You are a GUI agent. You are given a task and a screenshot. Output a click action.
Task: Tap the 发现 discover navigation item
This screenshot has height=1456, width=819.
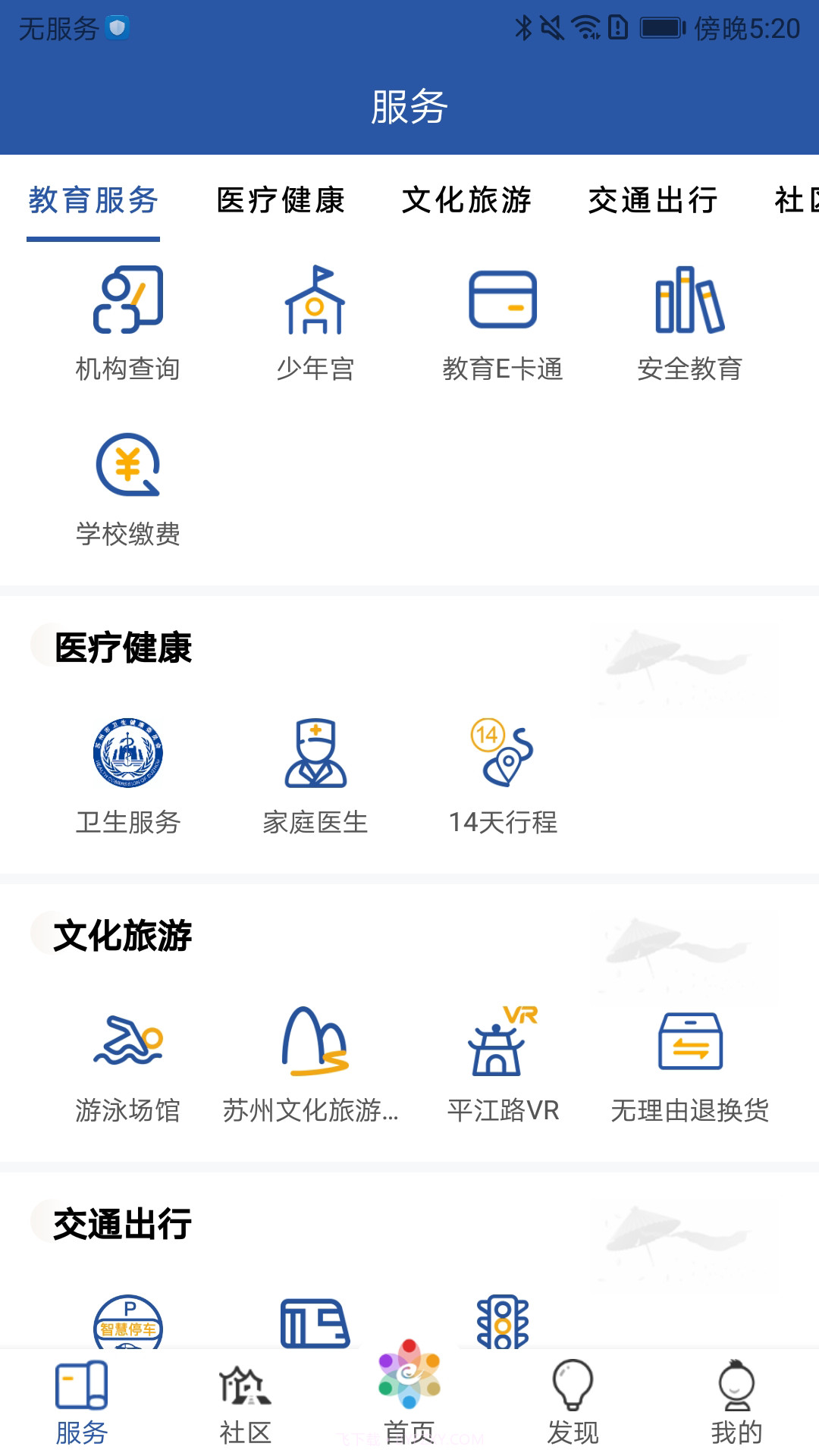click(573, 1403)
